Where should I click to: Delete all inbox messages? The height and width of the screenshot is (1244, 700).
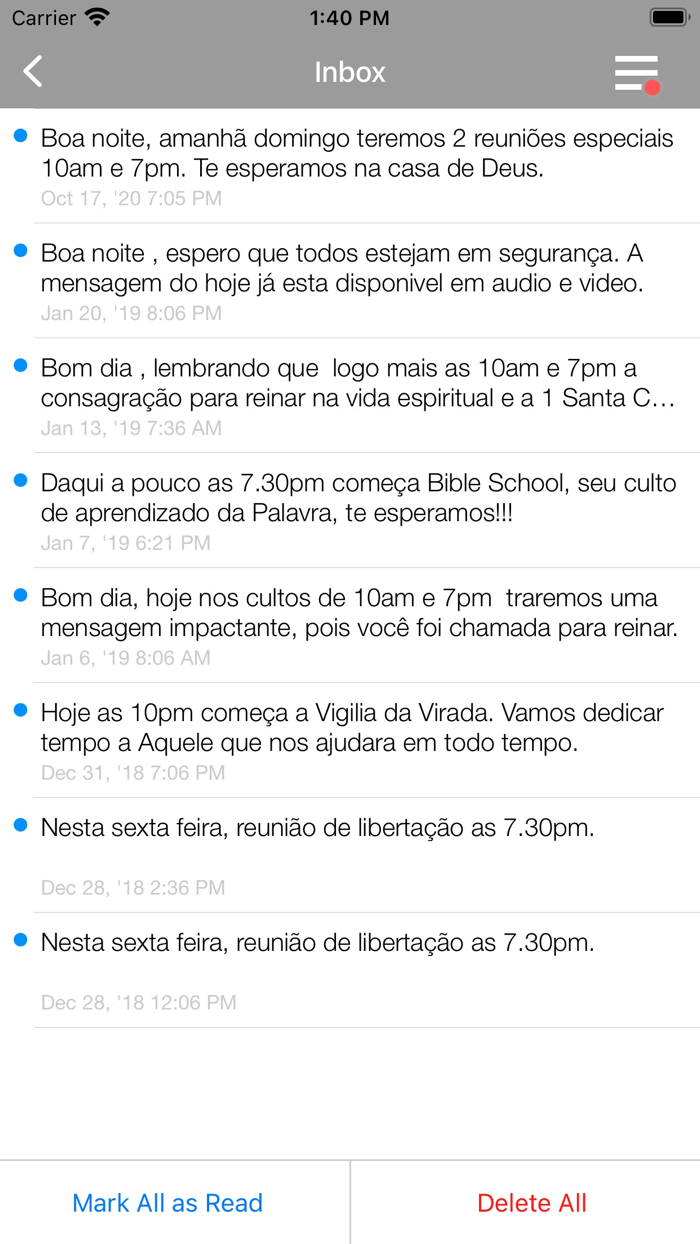tap(531, 1203)
